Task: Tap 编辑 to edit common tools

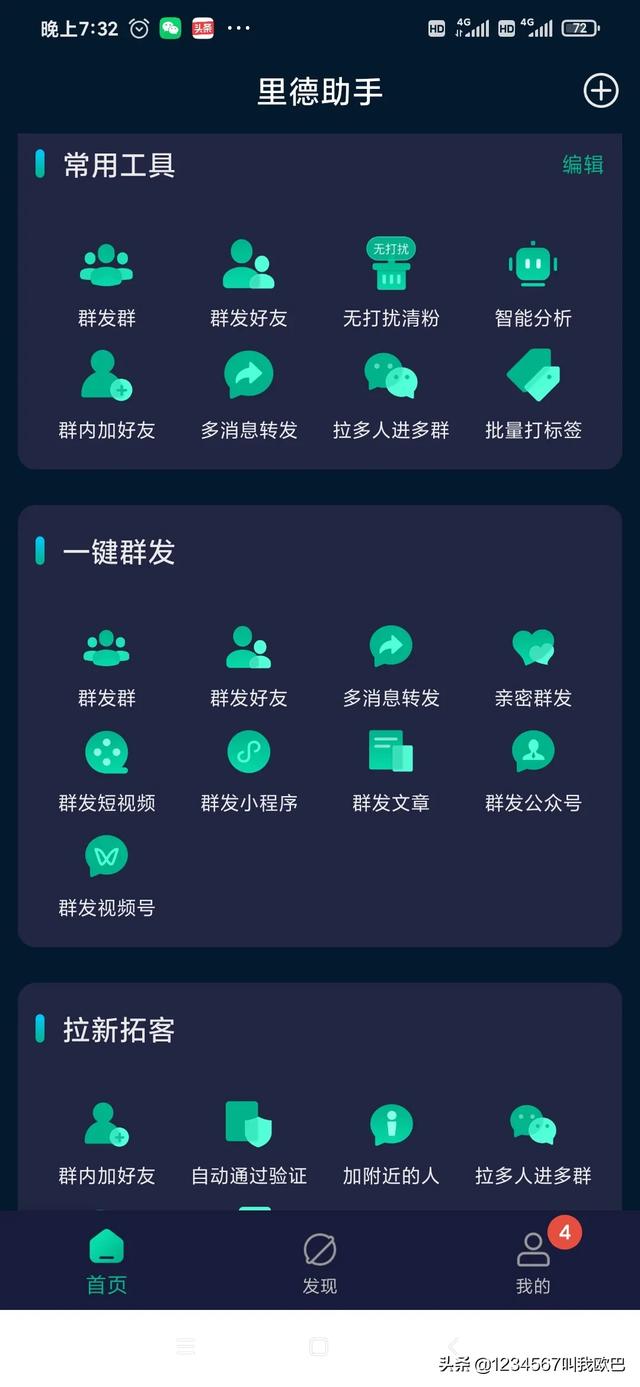Action: click(582, 165)
